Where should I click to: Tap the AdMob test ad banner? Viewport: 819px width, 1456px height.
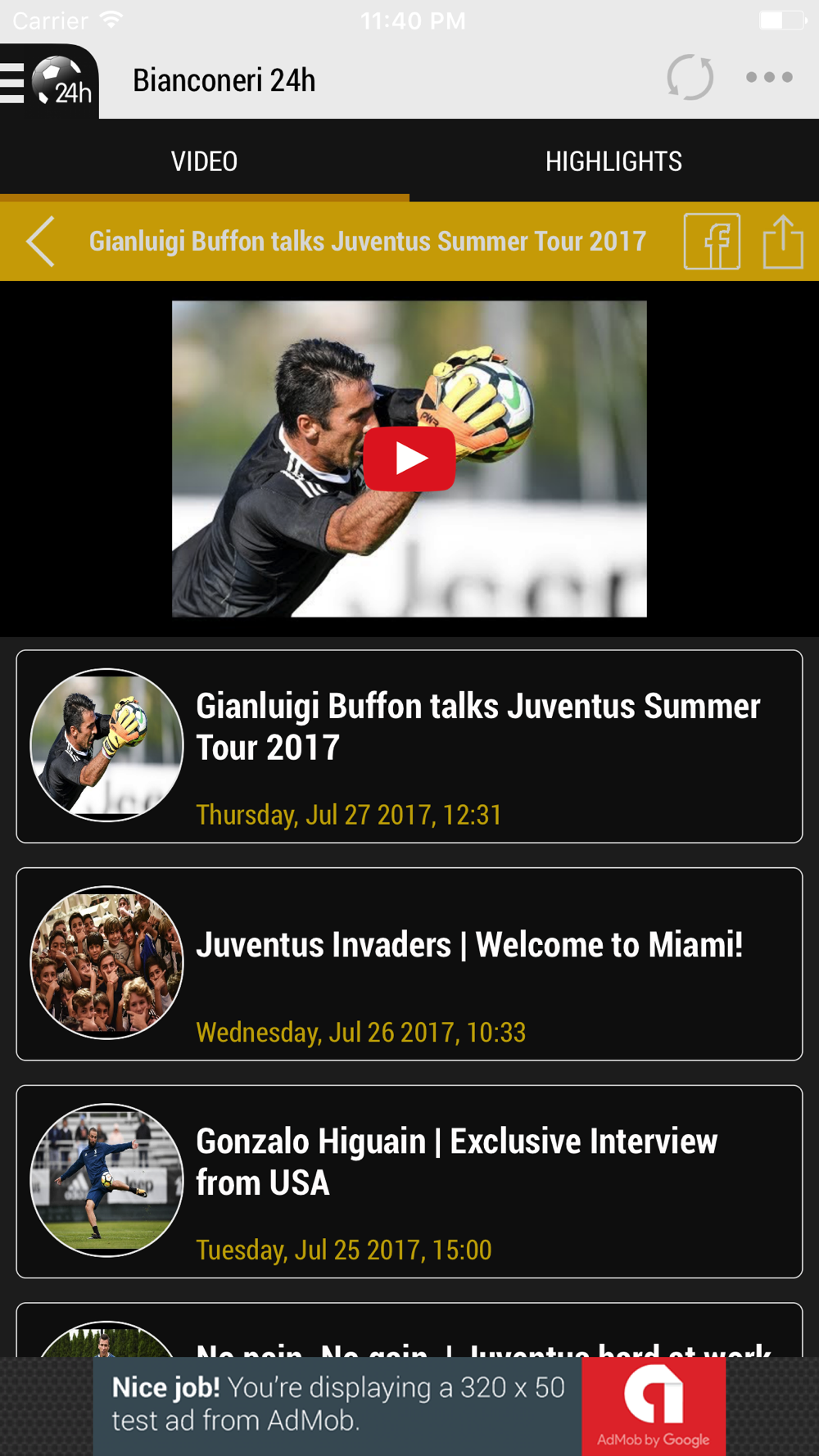point(409,1406)
